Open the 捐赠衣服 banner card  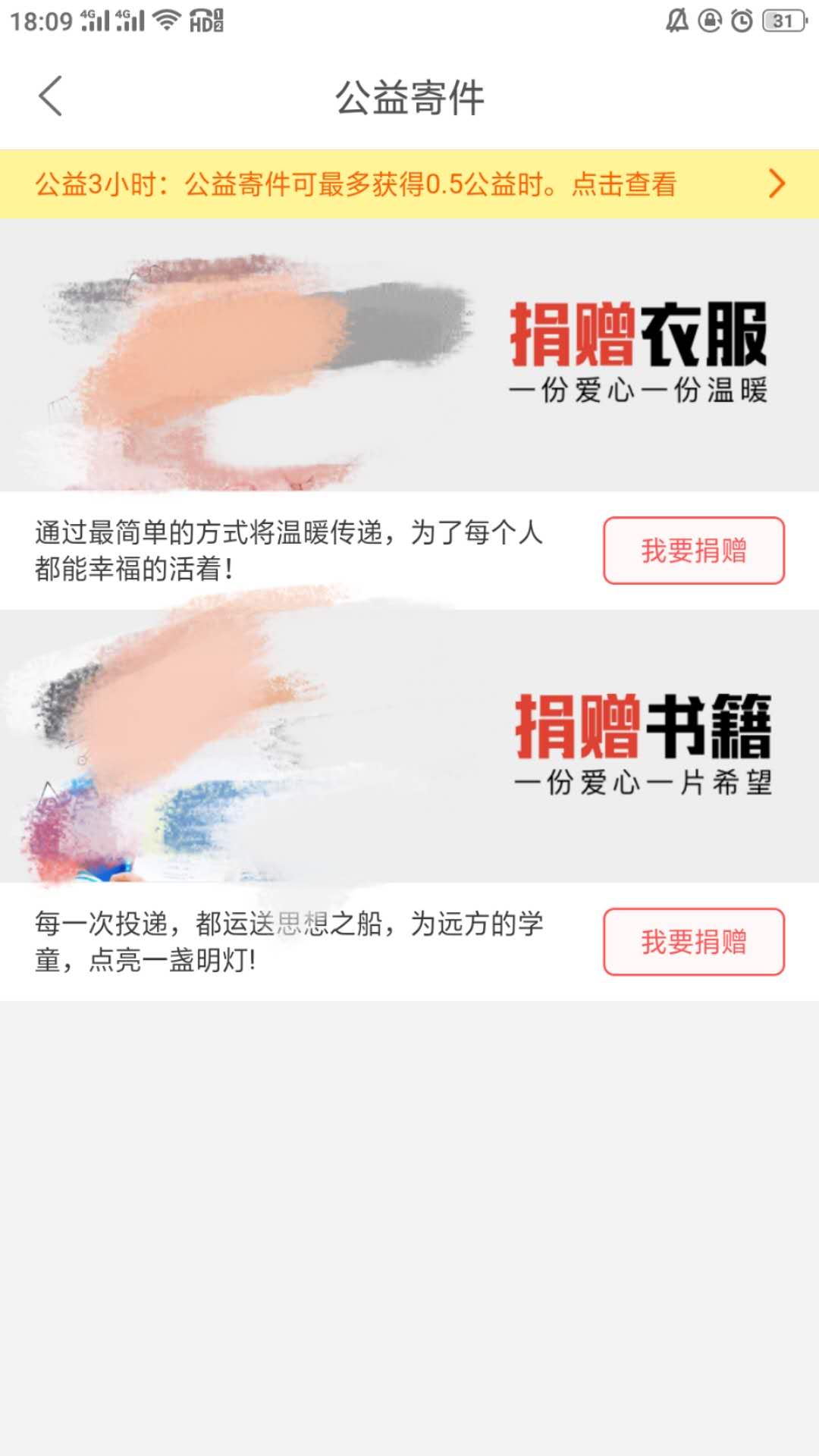tap(409, 355)
